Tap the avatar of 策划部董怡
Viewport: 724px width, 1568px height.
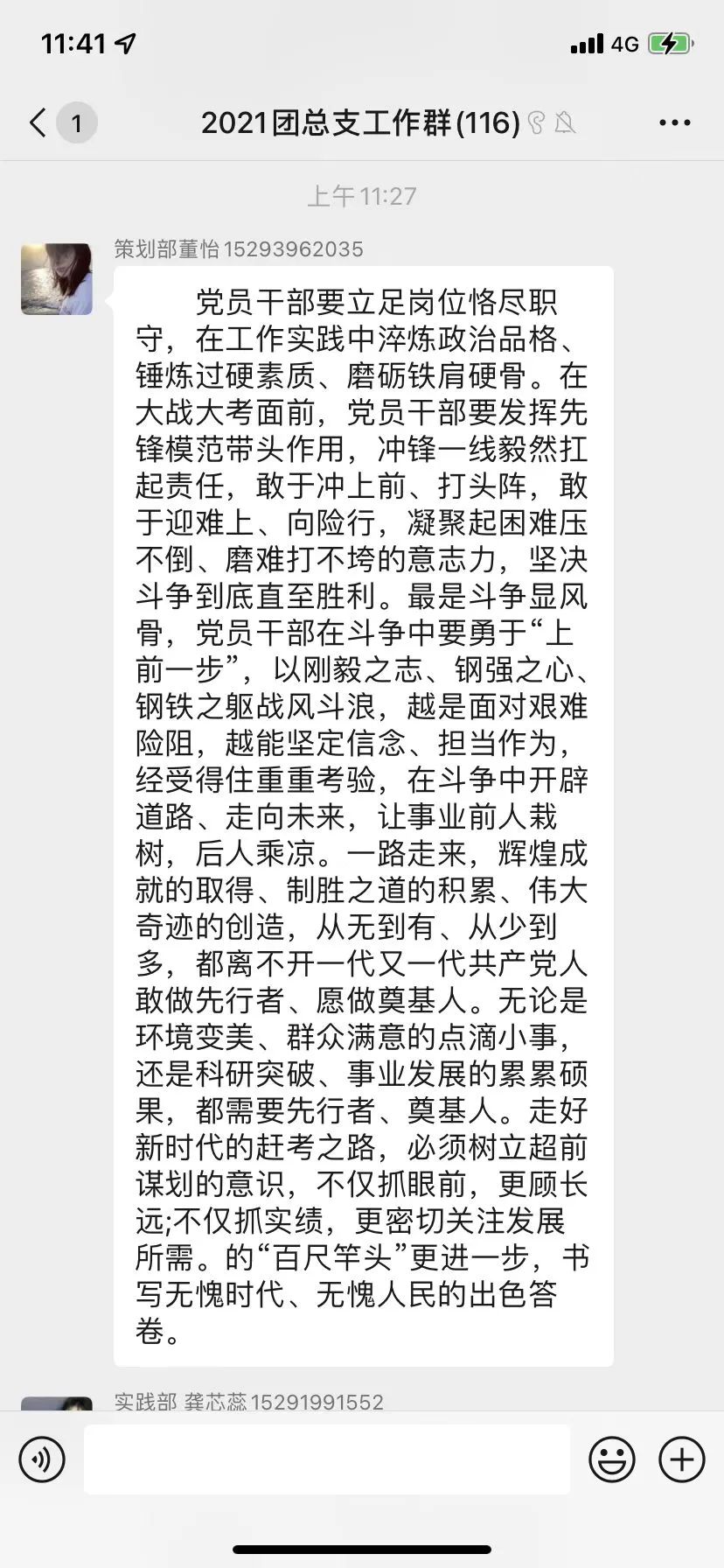coord(57,279)
